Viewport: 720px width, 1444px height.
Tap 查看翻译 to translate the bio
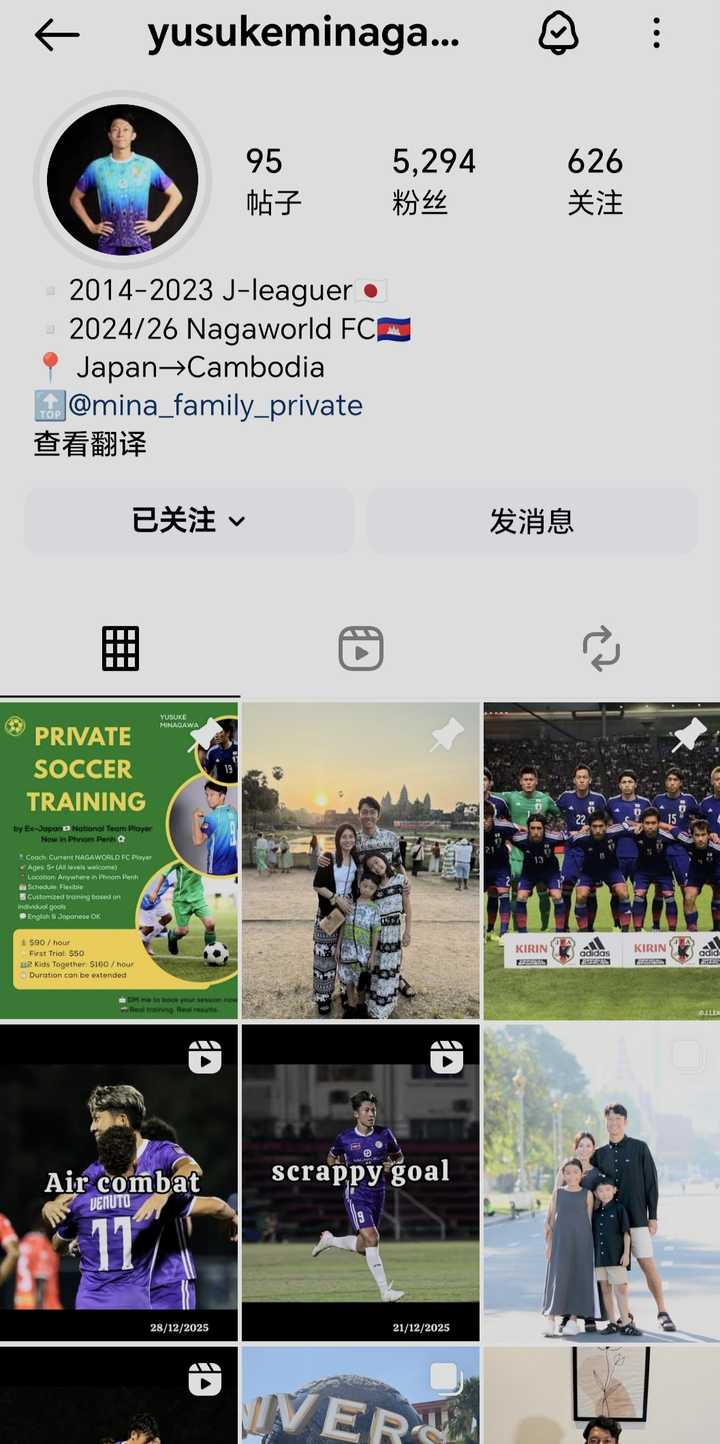point(90,444)
